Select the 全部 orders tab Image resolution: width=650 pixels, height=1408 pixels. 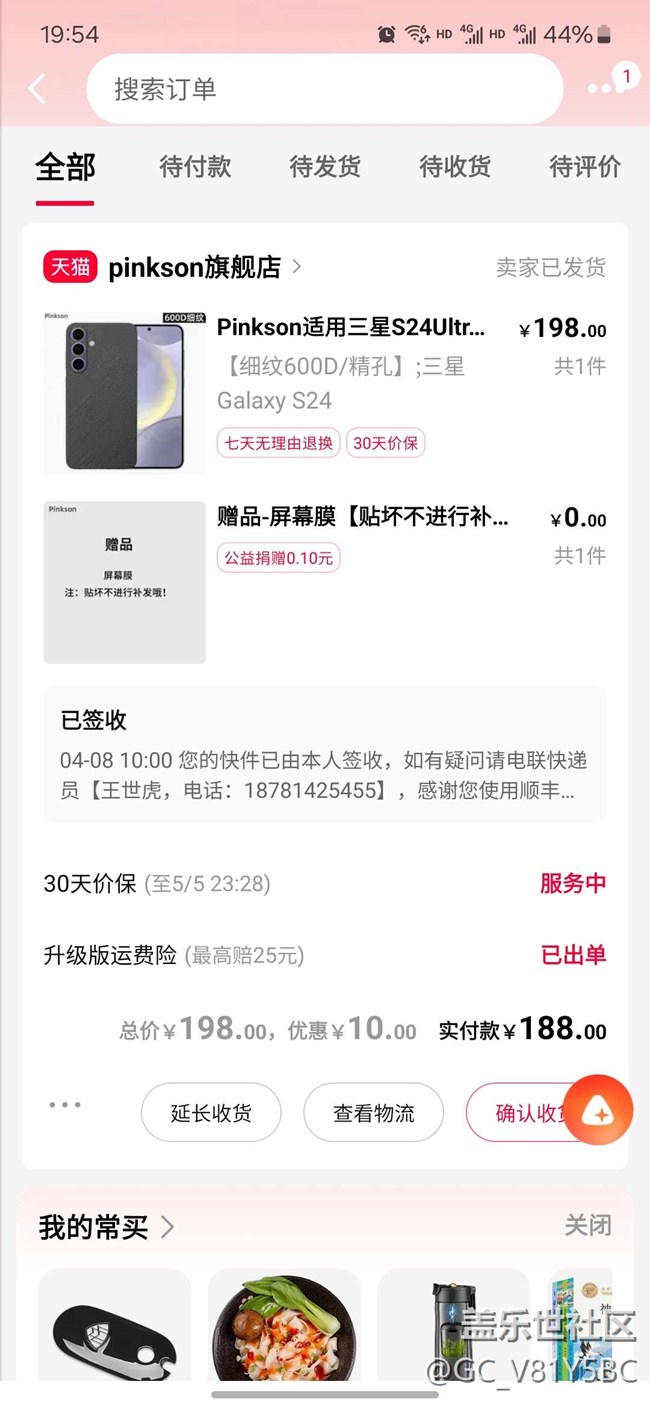point(65,167)
